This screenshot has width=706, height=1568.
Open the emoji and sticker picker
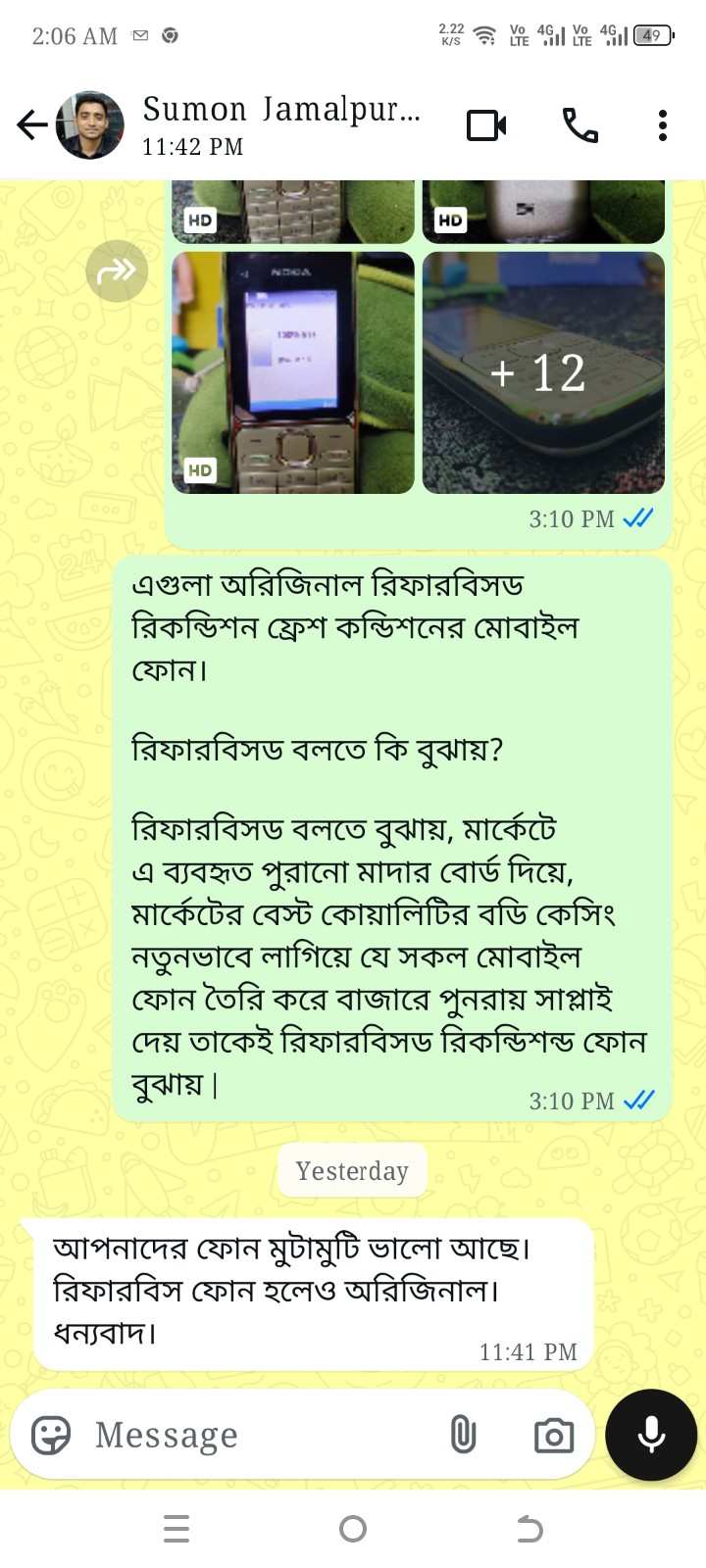coord(51,1436)
